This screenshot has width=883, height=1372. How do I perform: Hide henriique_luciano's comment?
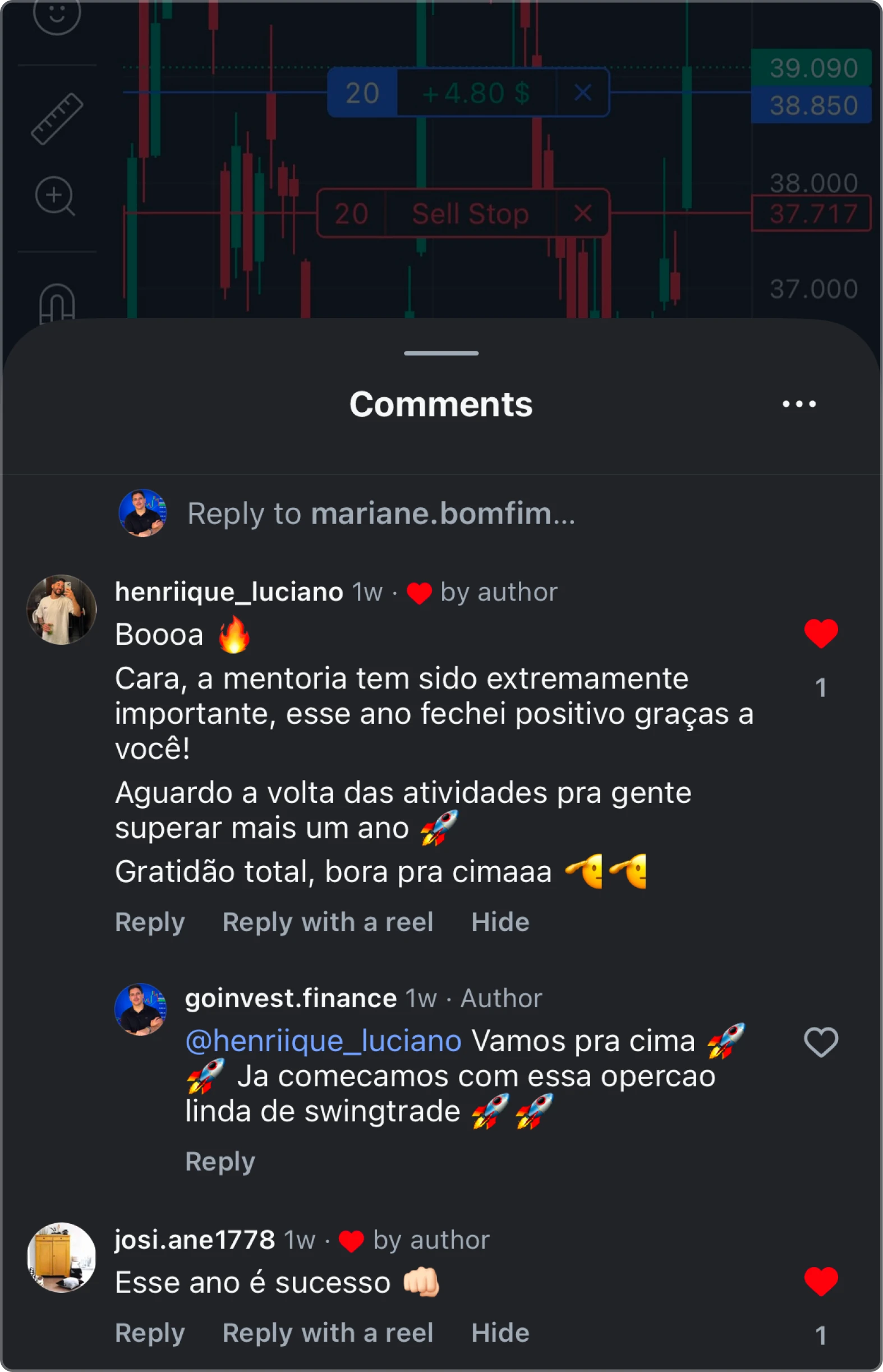[x=500, y=922]
